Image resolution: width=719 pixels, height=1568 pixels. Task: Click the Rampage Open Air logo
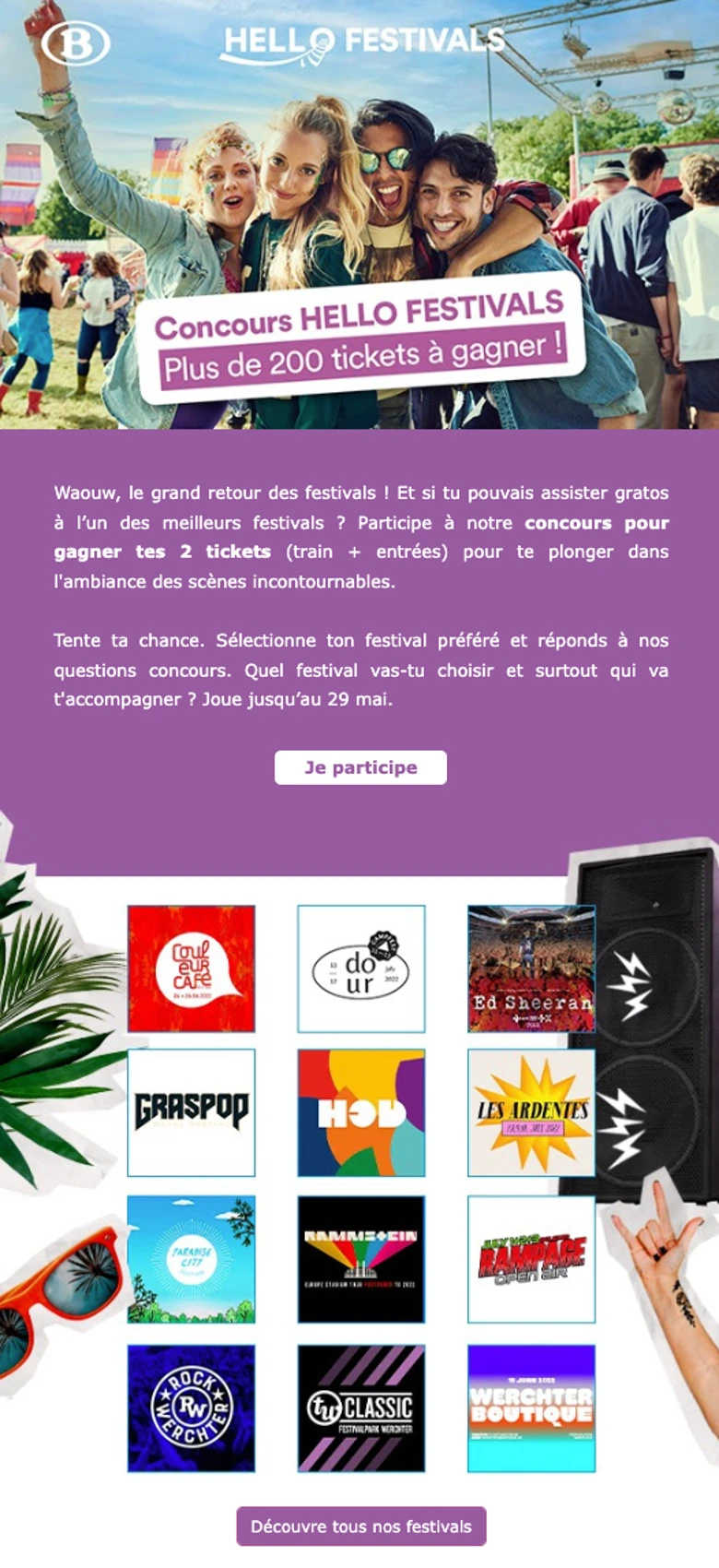tap(533, 1259)
